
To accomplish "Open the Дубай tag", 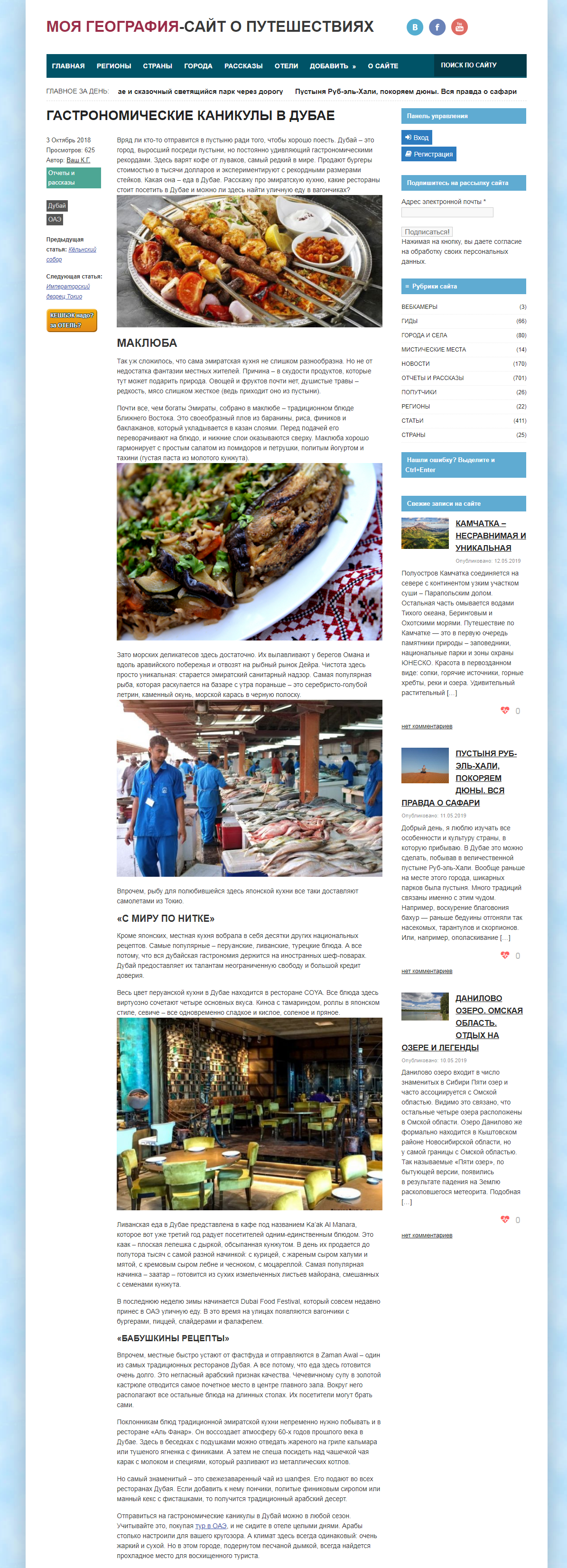I will point(56,206).
